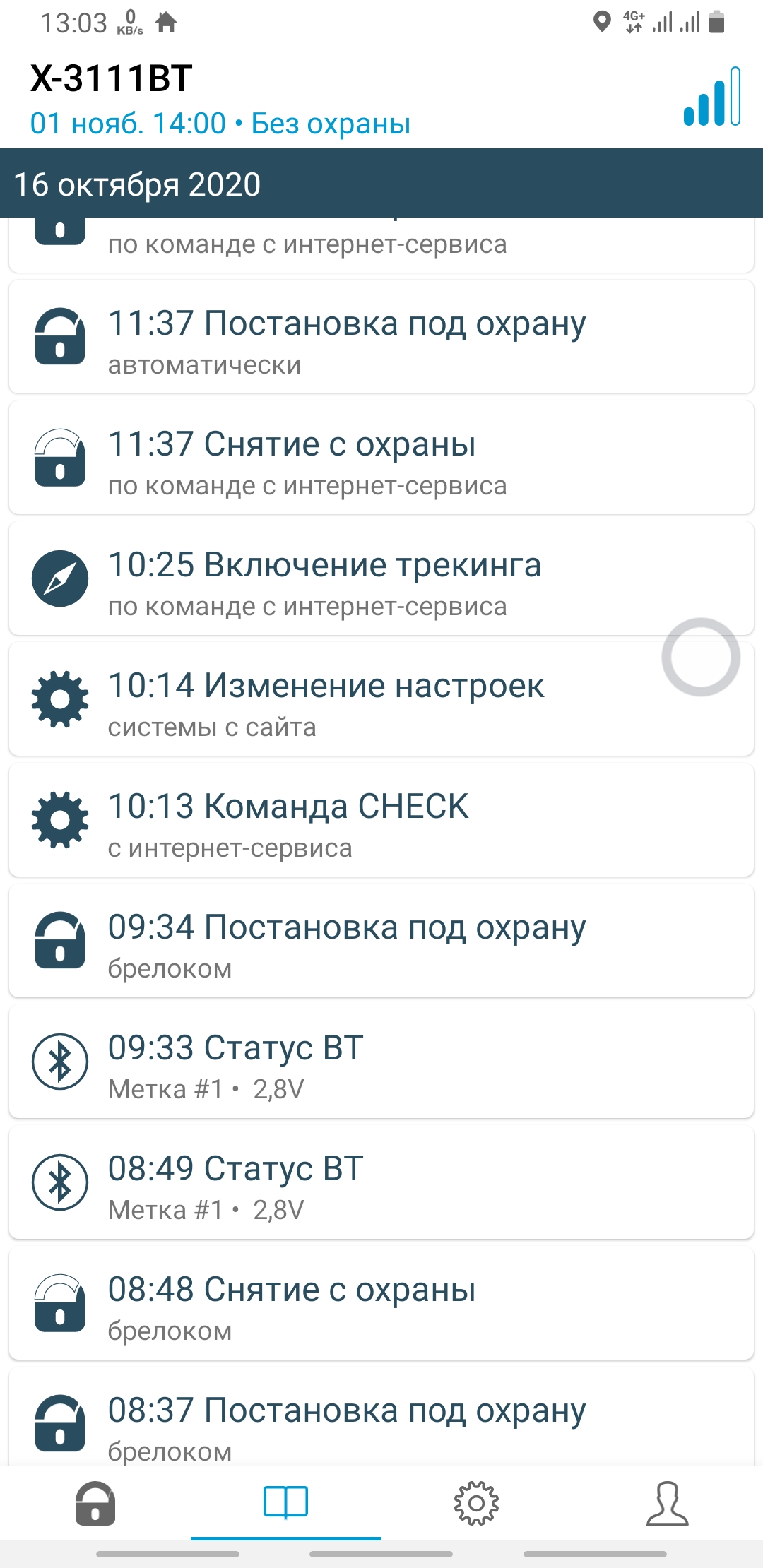This screenshot has height=1568, width=763.
Task: Select the event history book tab
Action: (x=285, y=1503)
